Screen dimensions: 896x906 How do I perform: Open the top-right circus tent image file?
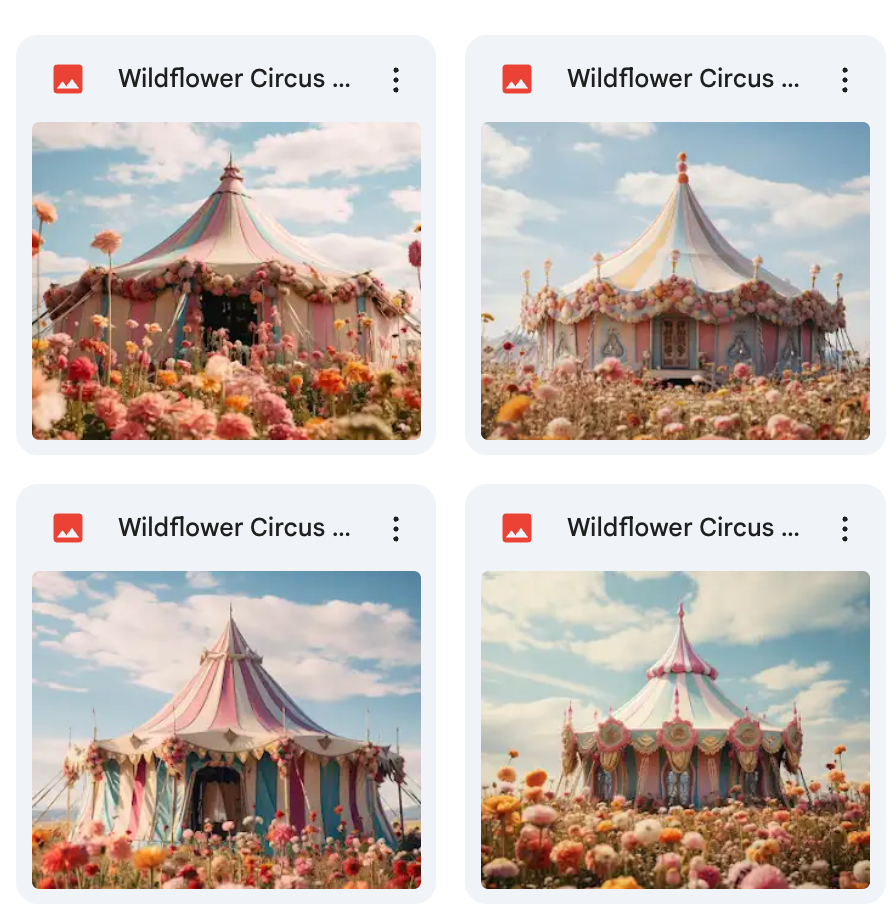click(675, 281)
